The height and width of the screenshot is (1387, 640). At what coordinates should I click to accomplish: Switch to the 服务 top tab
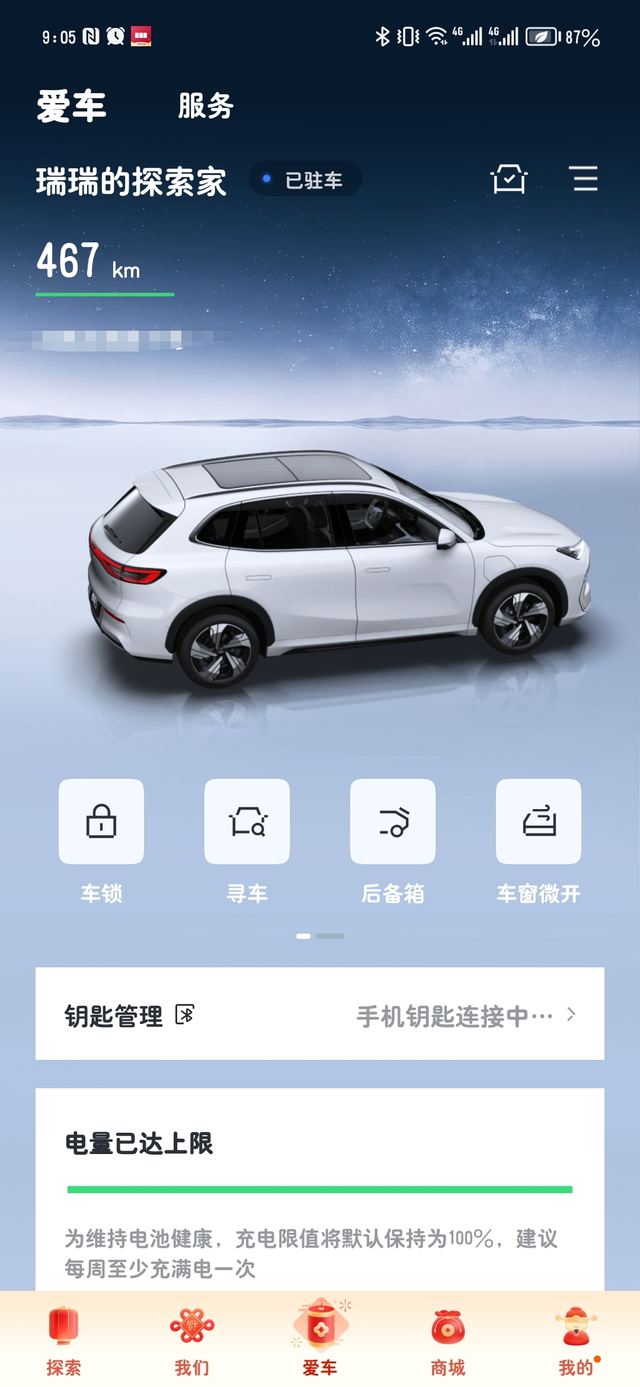206,106
